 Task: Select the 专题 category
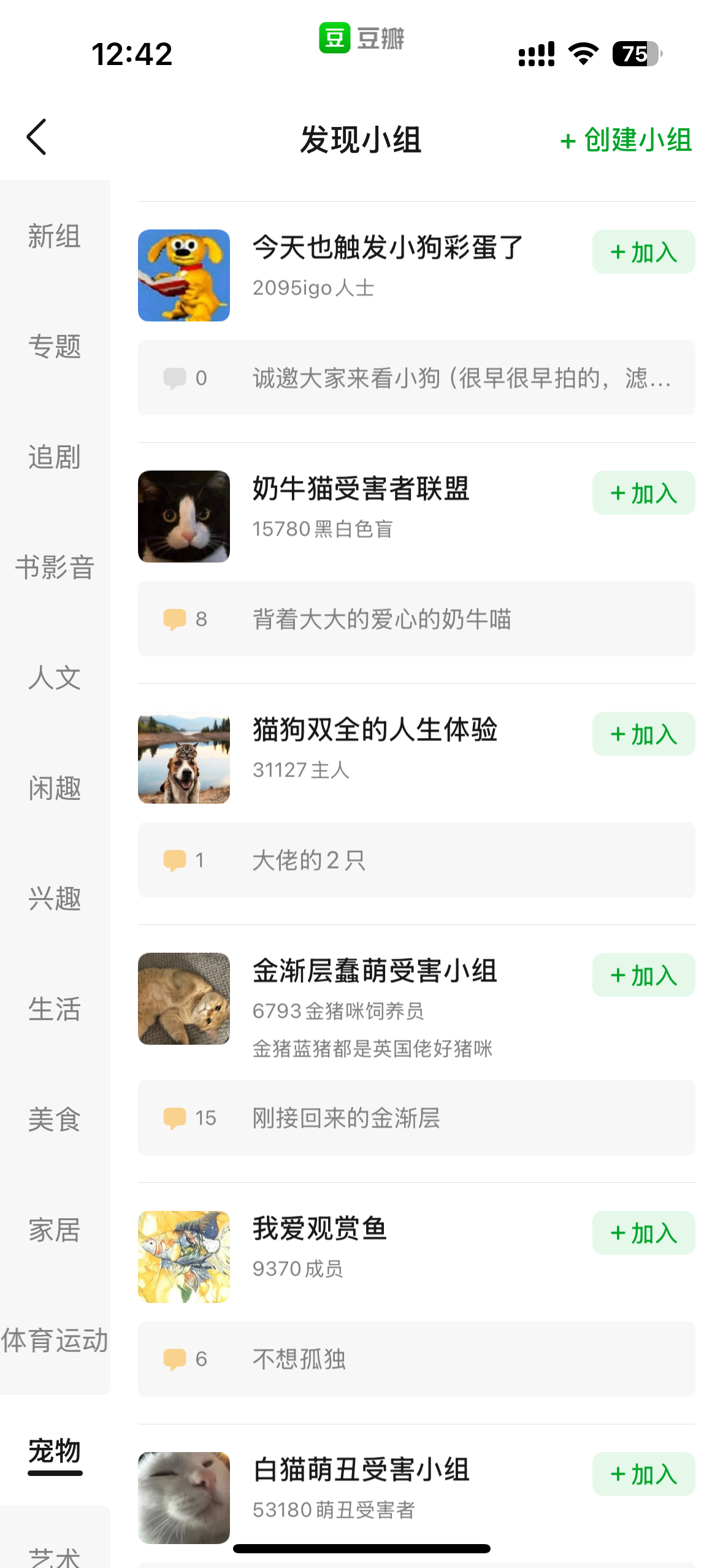pyautogui.click(x=55, y=347)
